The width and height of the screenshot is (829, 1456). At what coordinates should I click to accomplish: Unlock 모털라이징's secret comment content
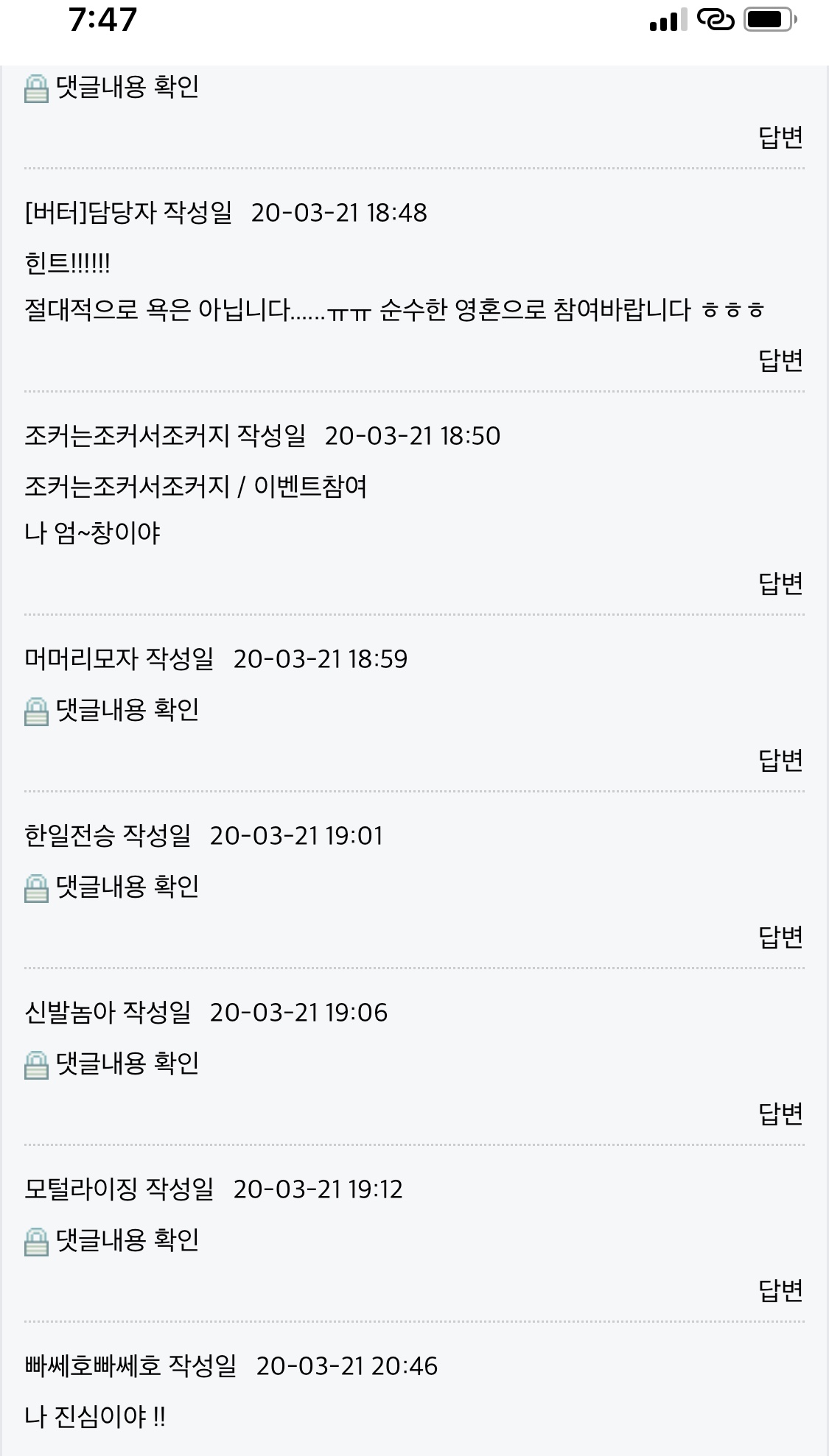127,1239
